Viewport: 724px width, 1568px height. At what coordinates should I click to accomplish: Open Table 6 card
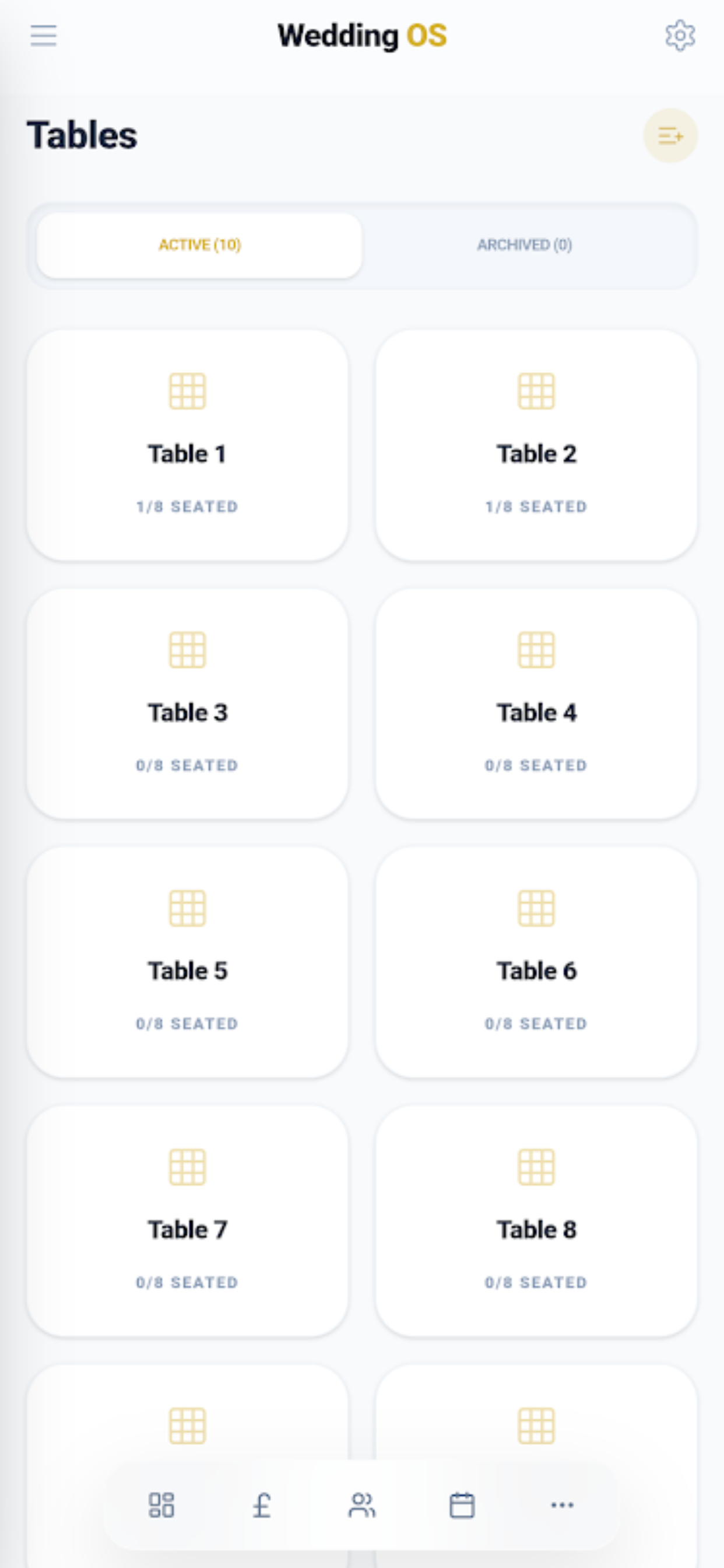(537, 962)
